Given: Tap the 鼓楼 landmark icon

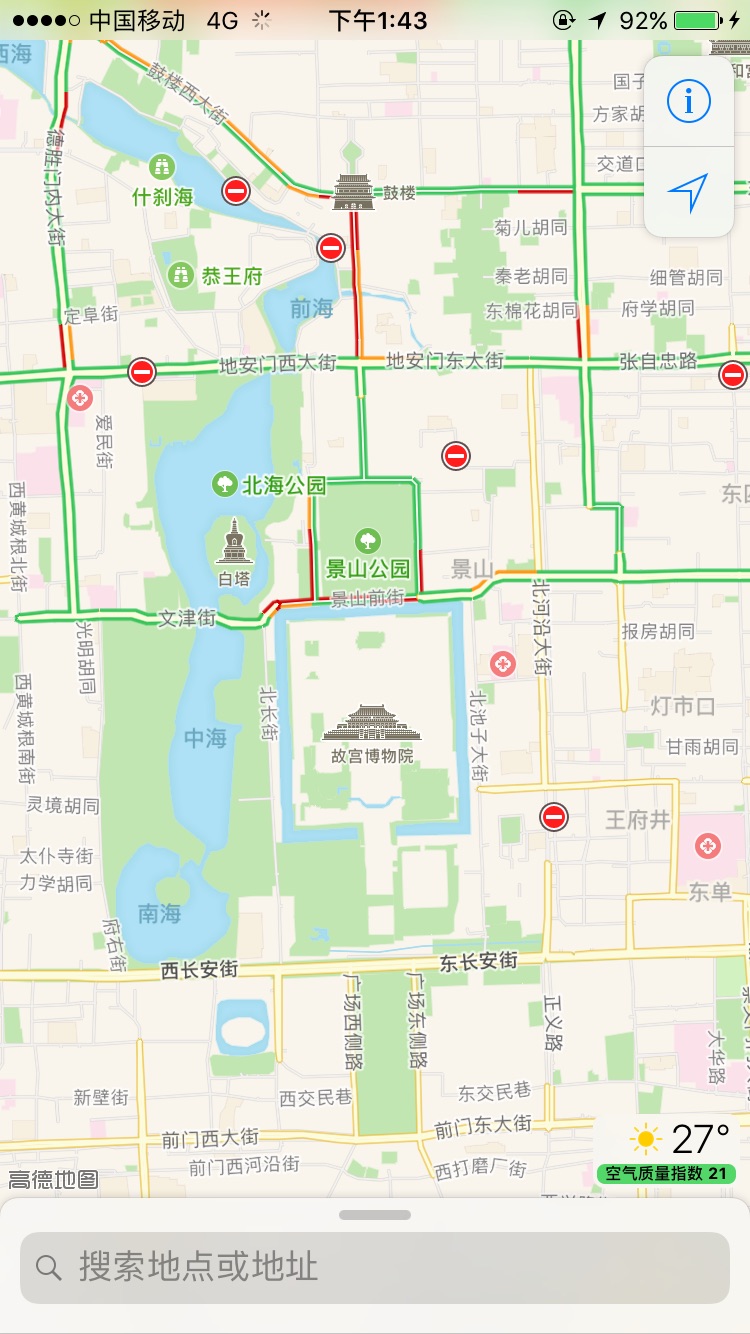Looking at the screenshot, I should tap(353, 190).
